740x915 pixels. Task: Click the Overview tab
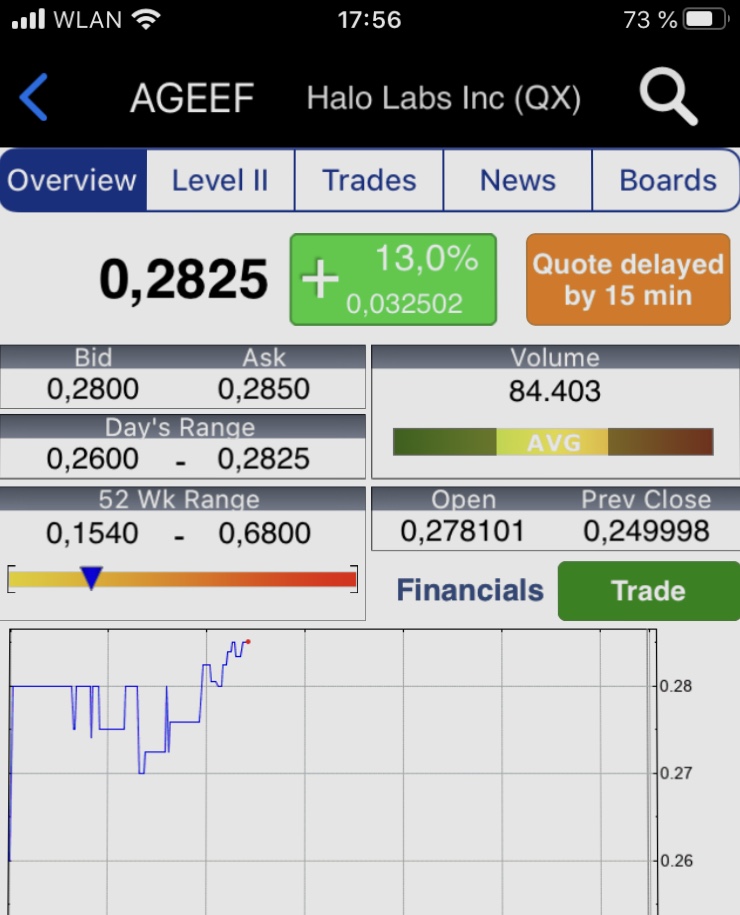point(72,180)
